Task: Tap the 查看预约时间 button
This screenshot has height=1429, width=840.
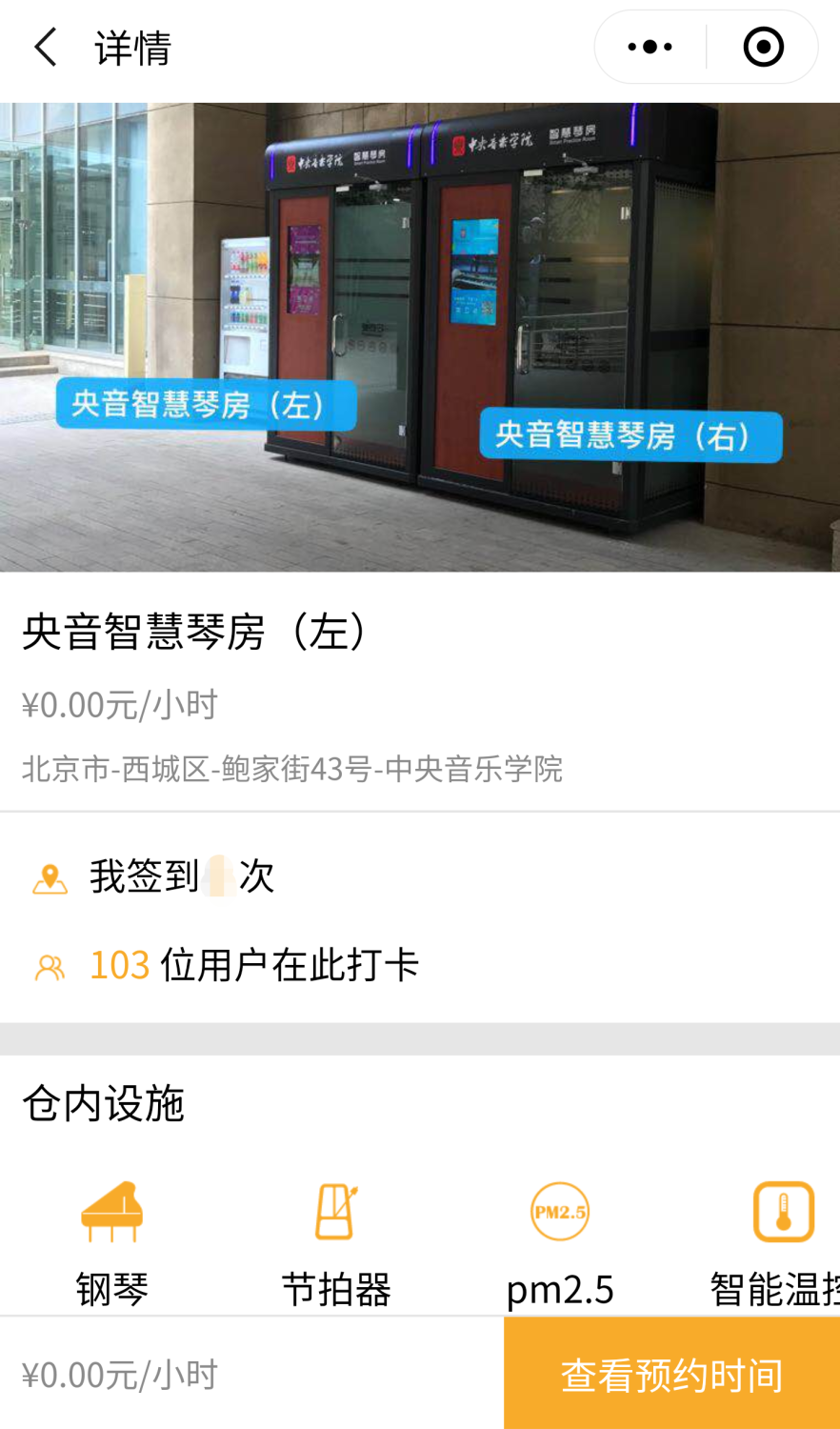Action: tap(671, 1373)
